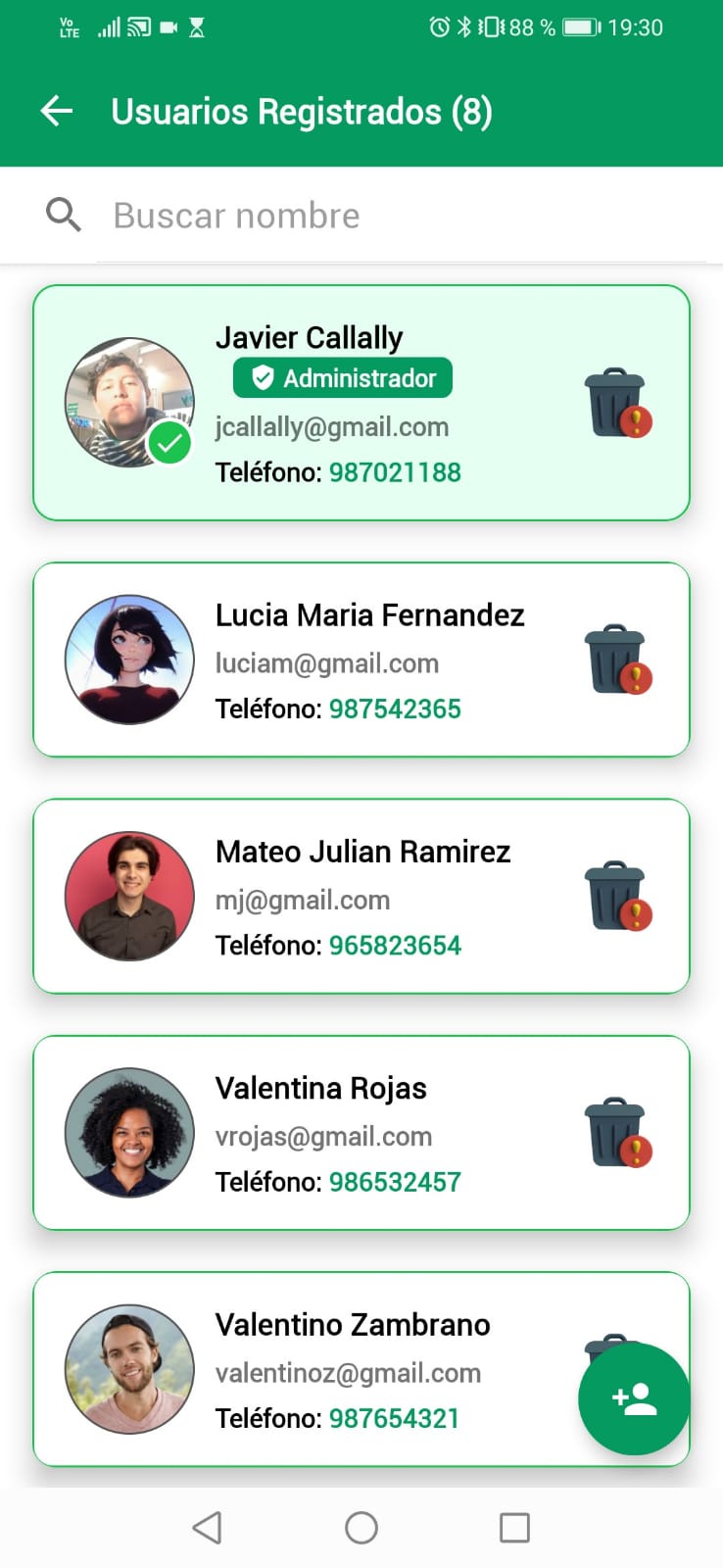Tap the Buscar nombre search field

(x=392, y=216)
